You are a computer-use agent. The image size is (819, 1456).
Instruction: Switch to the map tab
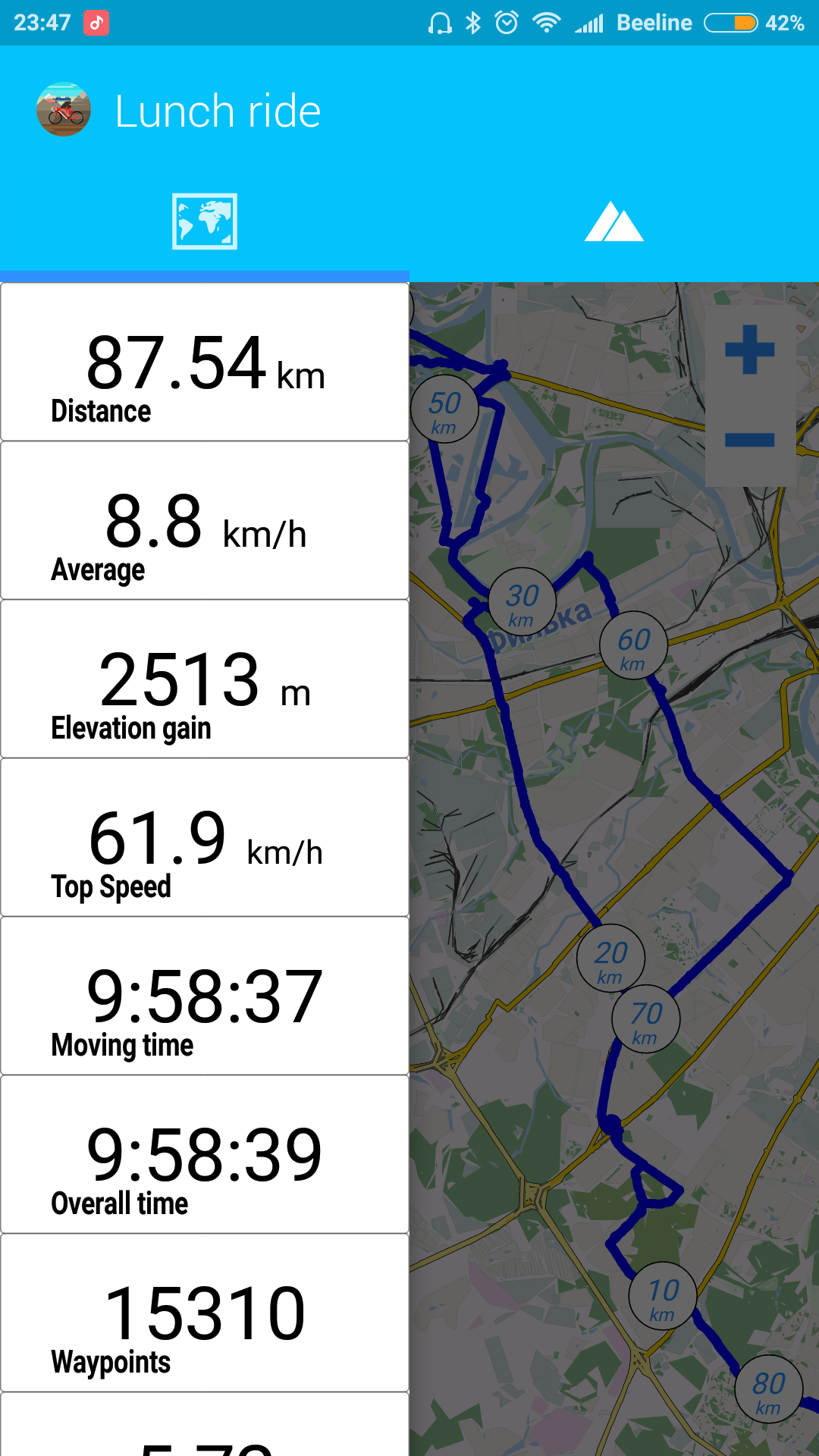(205, 221)
